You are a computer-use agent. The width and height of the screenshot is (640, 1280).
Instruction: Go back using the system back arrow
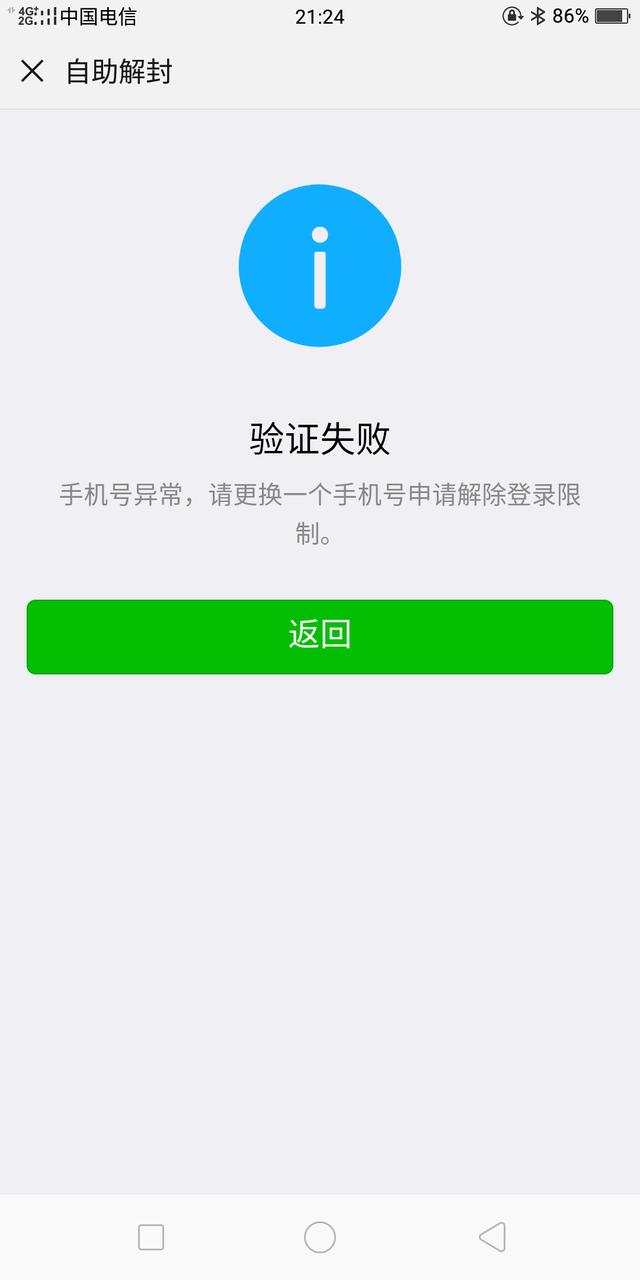tap(492, 1237)
